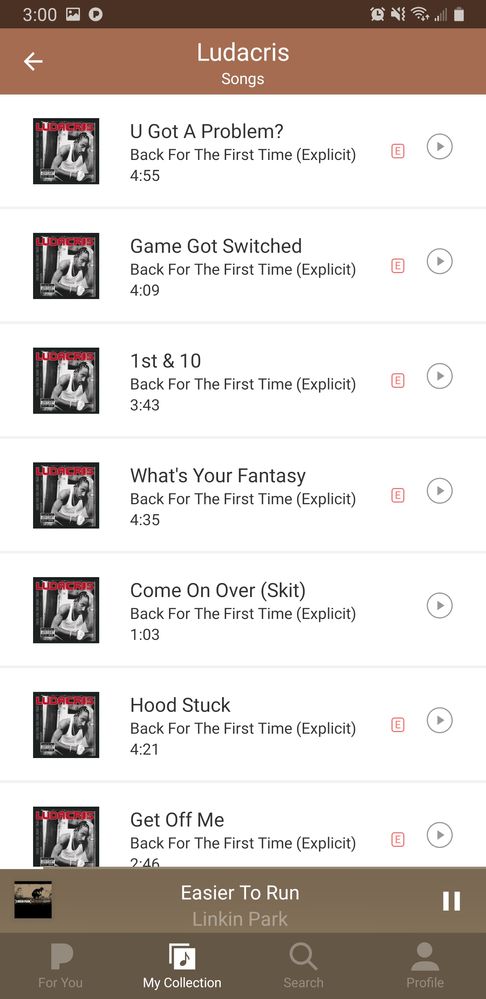Open the Profile tab
This screenshot has height=999, width=486.
(x=425, y=966)
